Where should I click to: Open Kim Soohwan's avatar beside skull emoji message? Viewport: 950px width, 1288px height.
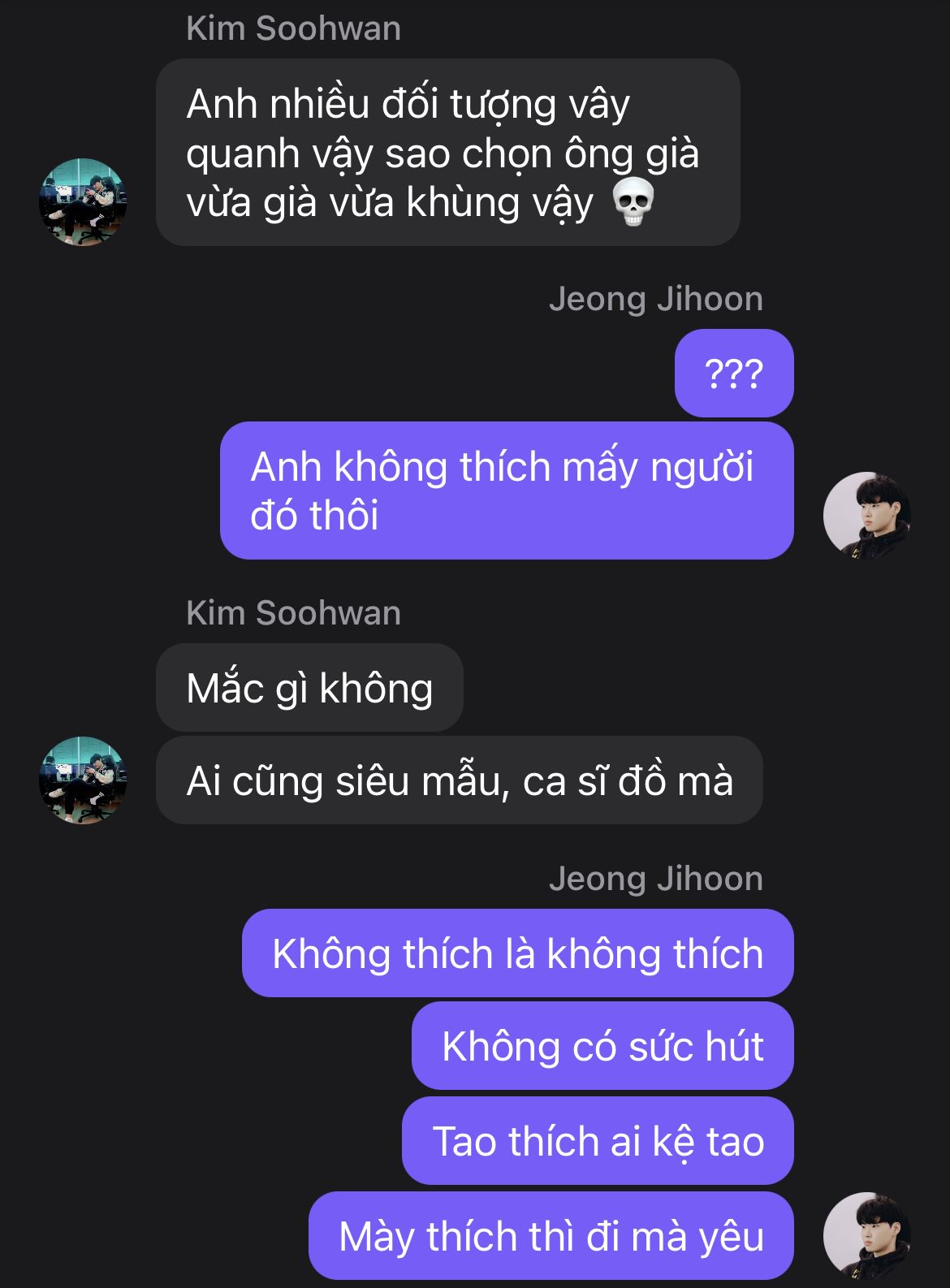click(83, 202)
